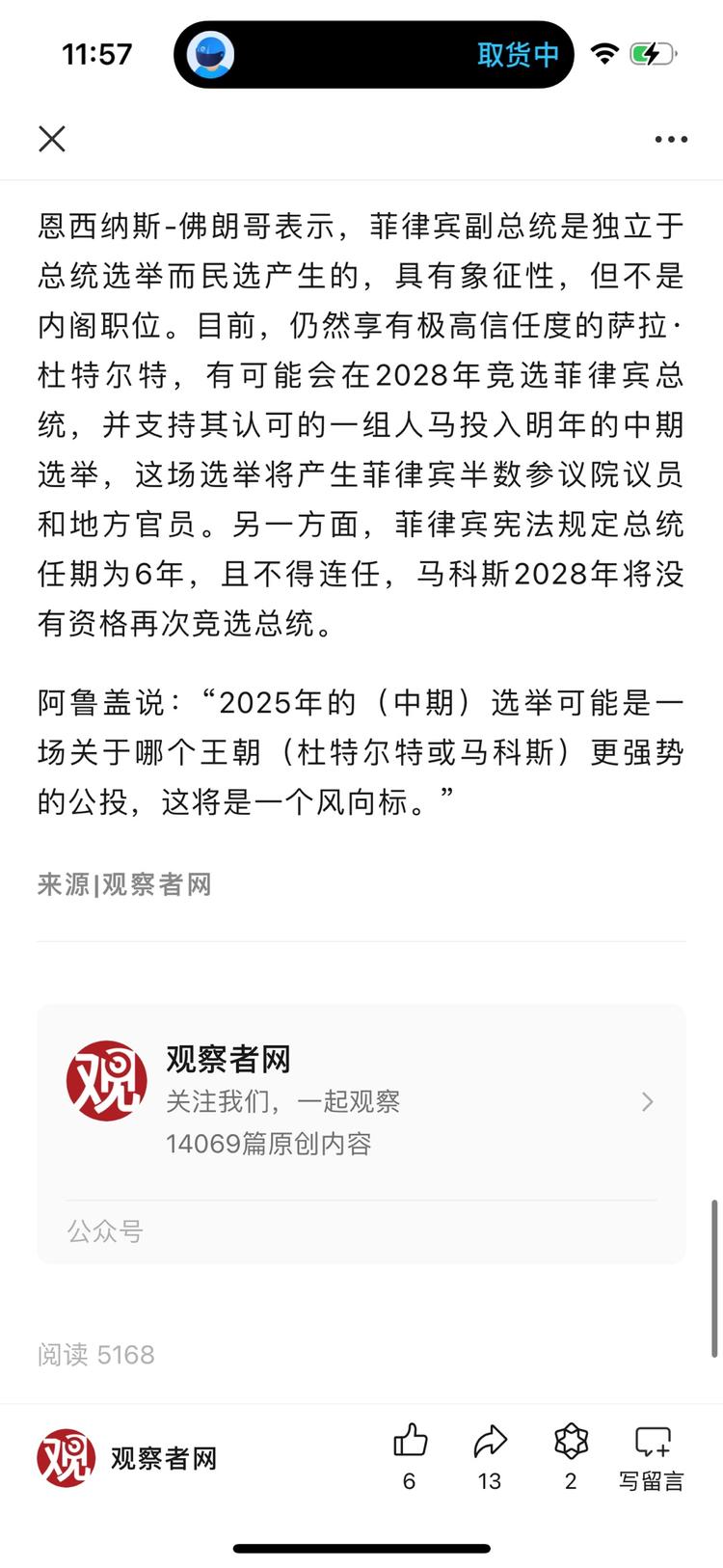Image resolution: width=723 pixels, height=1568 pixels.
Task: Tap the 公众号 label in account card
Action: [105, 1230]
